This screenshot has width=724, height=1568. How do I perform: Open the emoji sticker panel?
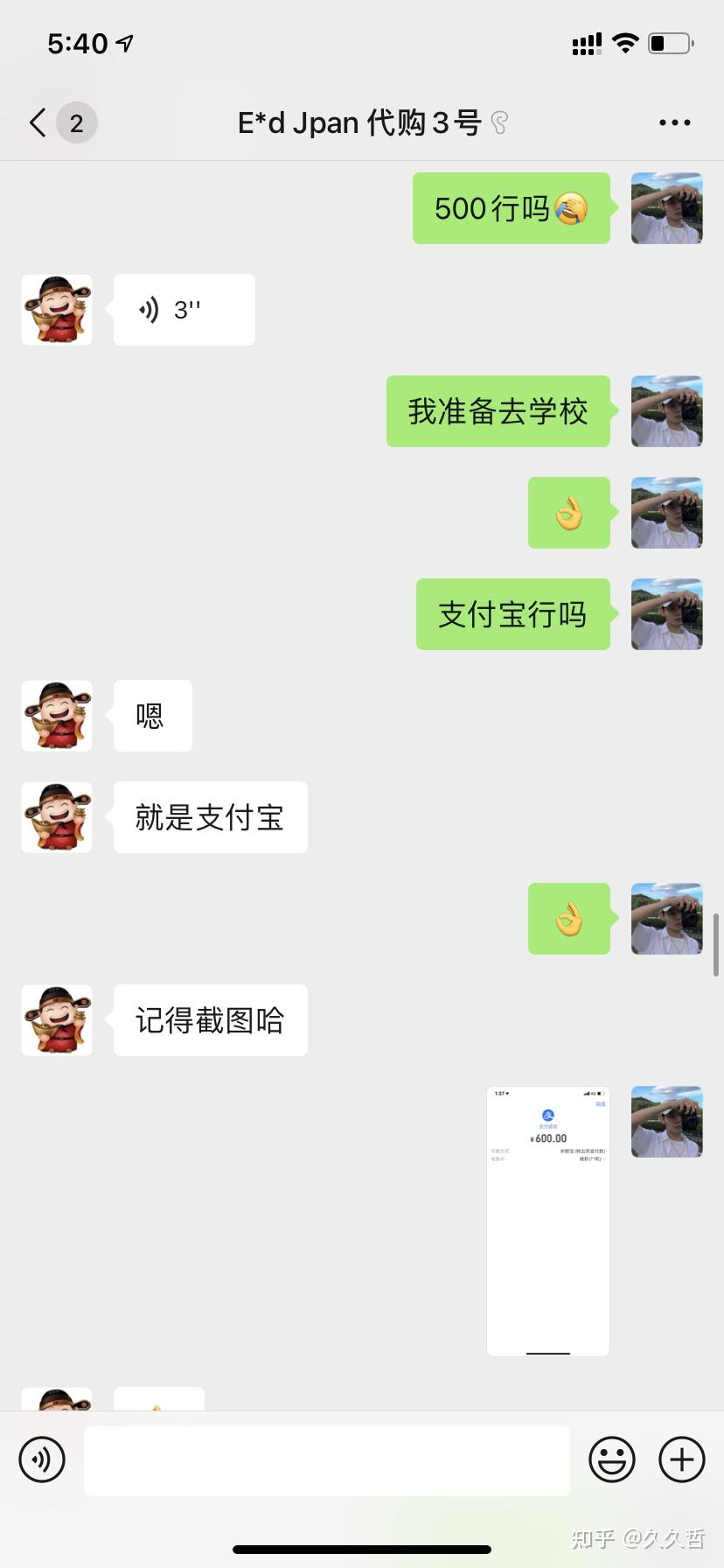point(611,1459)
